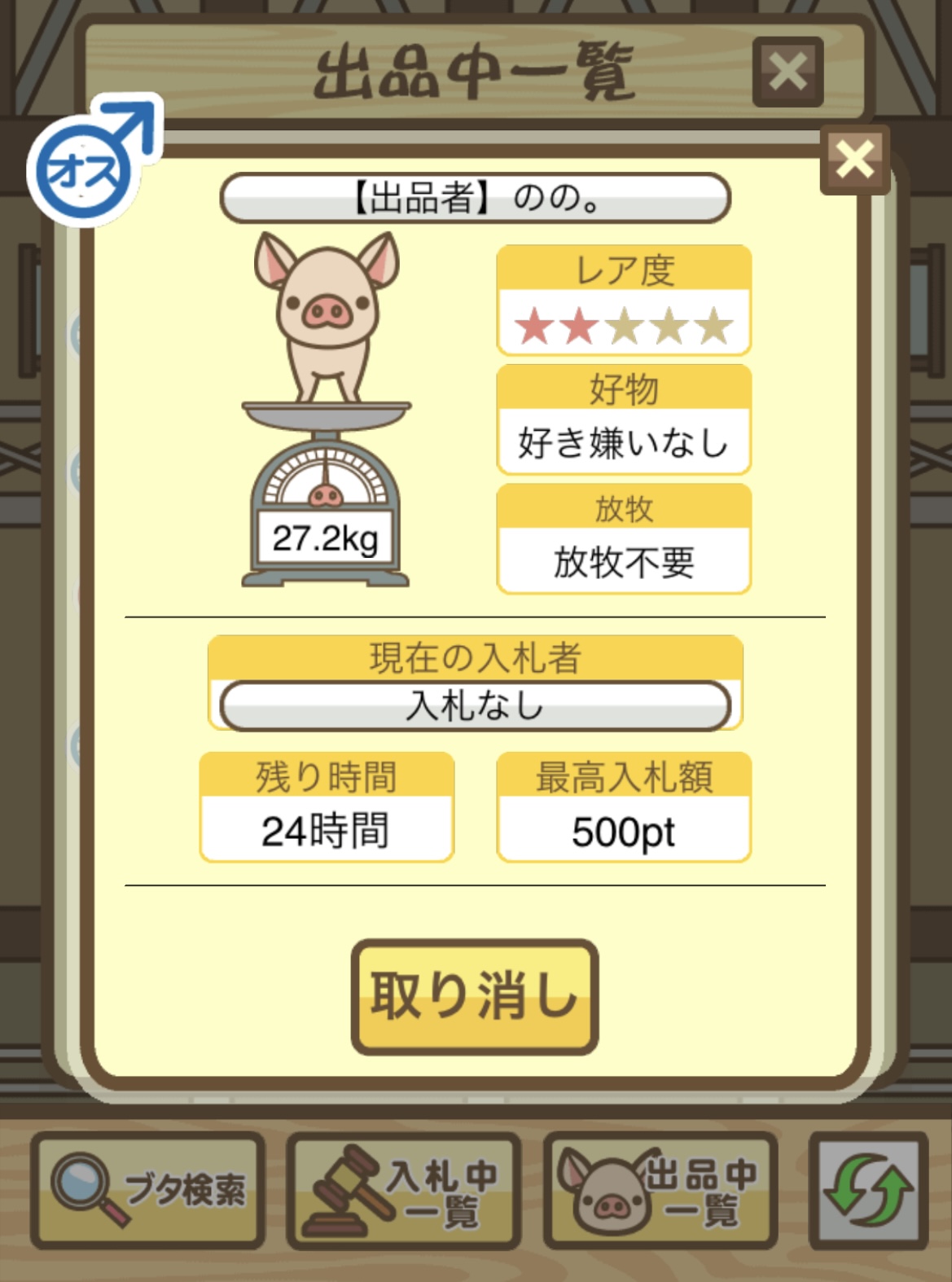Switch to 入札中一覧 bidding list
Viewport: 952px width, 1282px height.
[404, 1190]
